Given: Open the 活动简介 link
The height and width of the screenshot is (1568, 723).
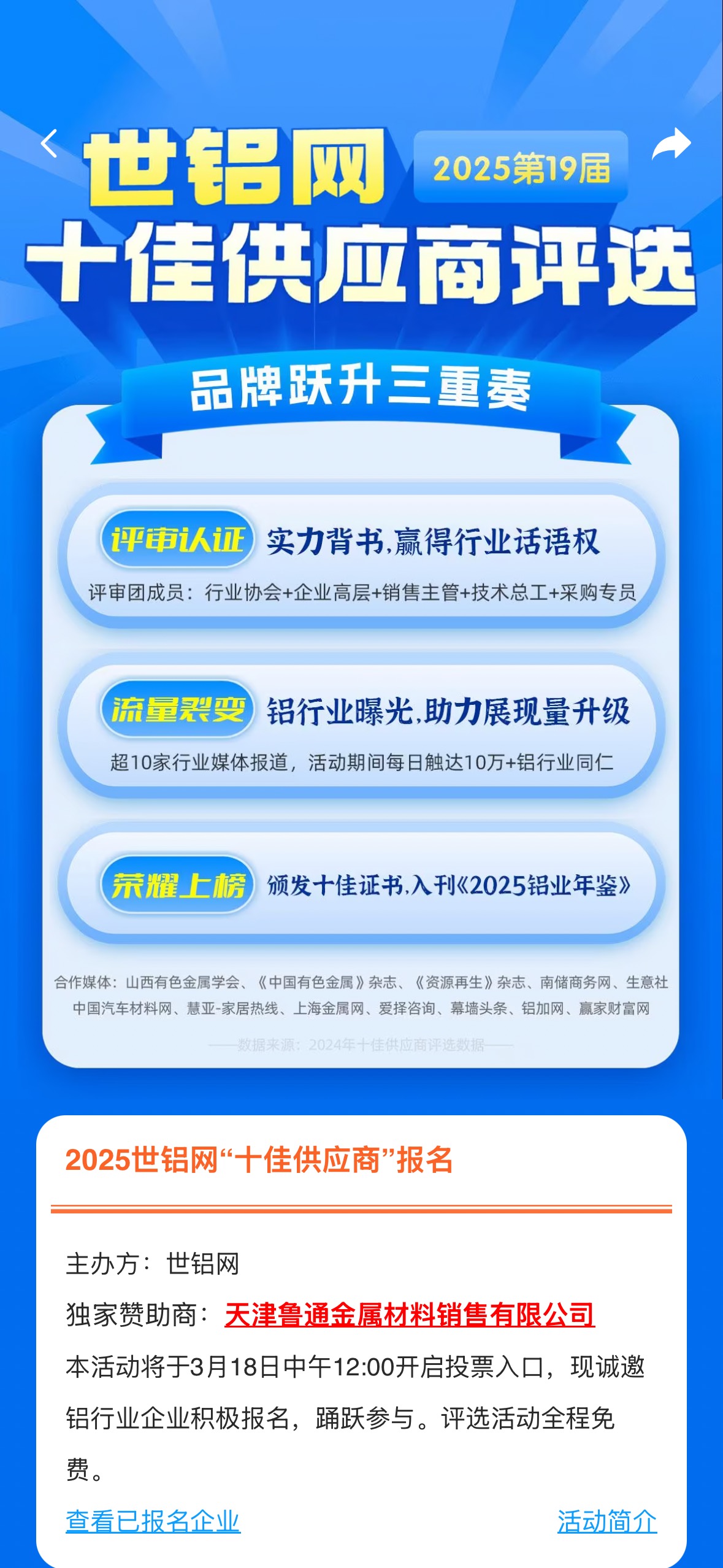Looking at the screenshot, I should tap(606, 1521).
